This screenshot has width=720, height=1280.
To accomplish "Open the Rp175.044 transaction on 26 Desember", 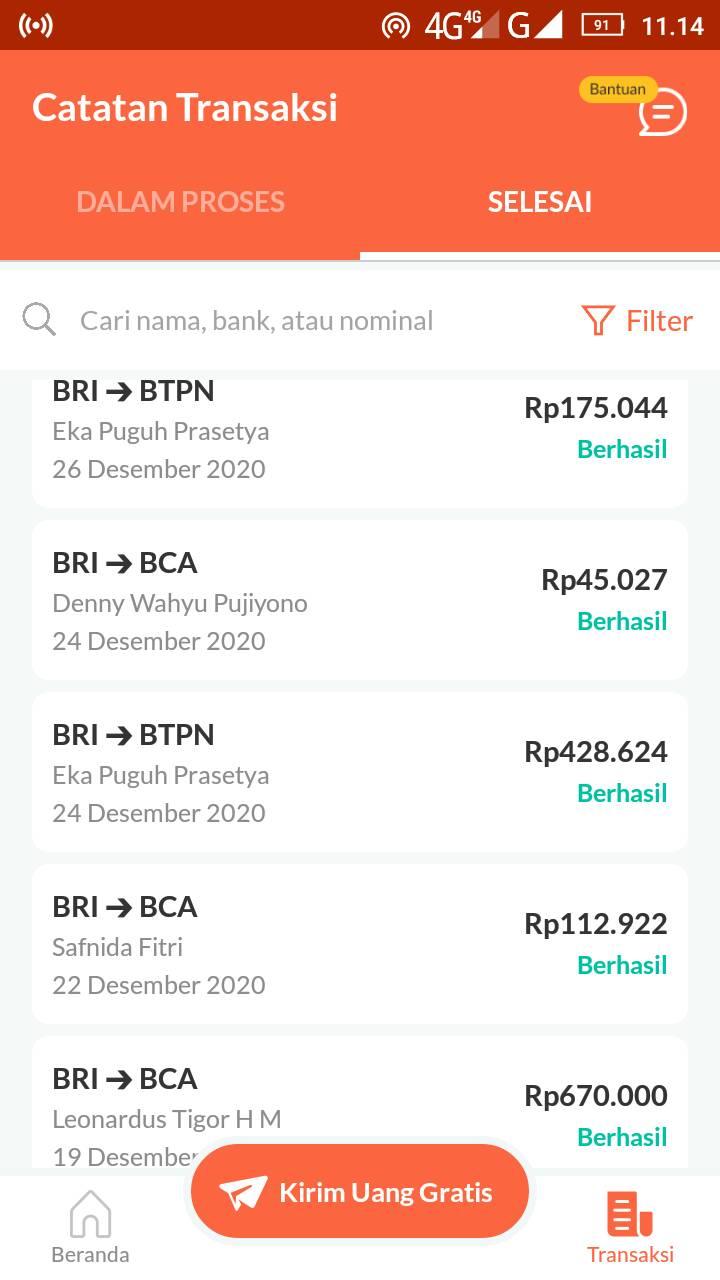I will [360, 440].
